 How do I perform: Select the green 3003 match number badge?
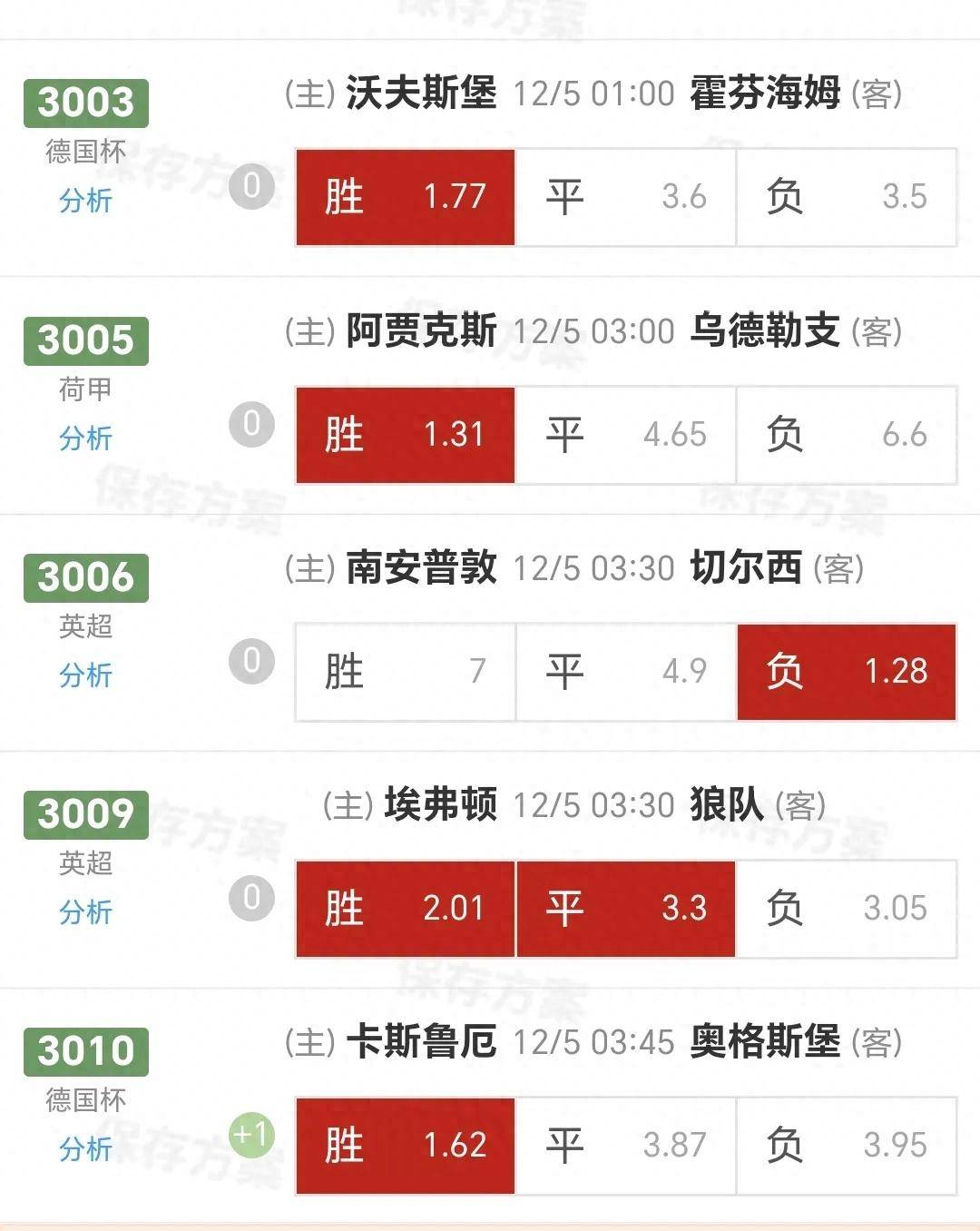tap(84, 103)
